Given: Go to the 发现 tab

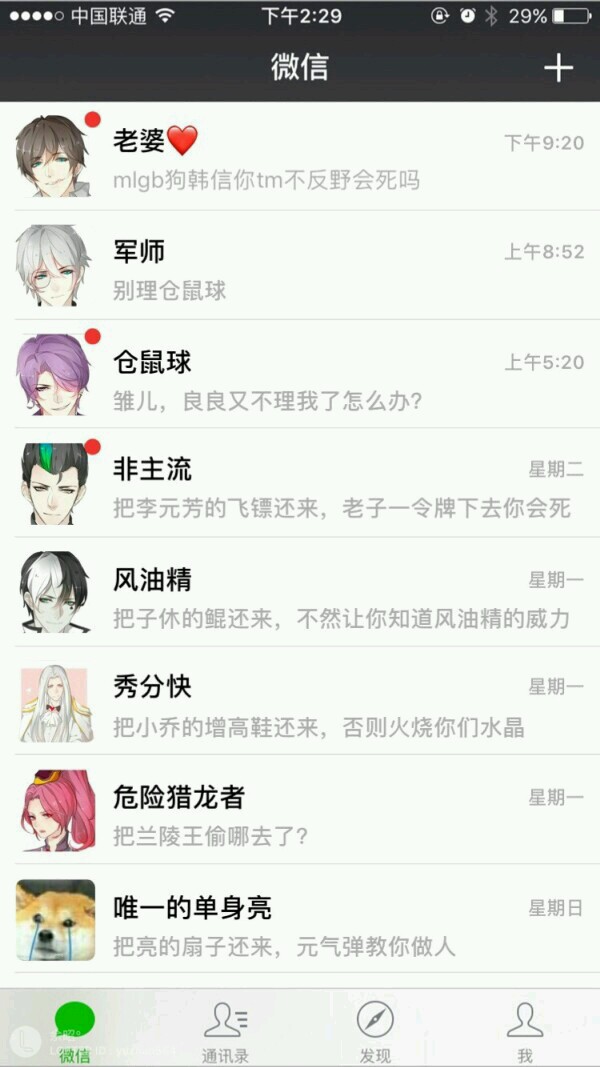Looking at the screenshot, I should (375, 1030).
